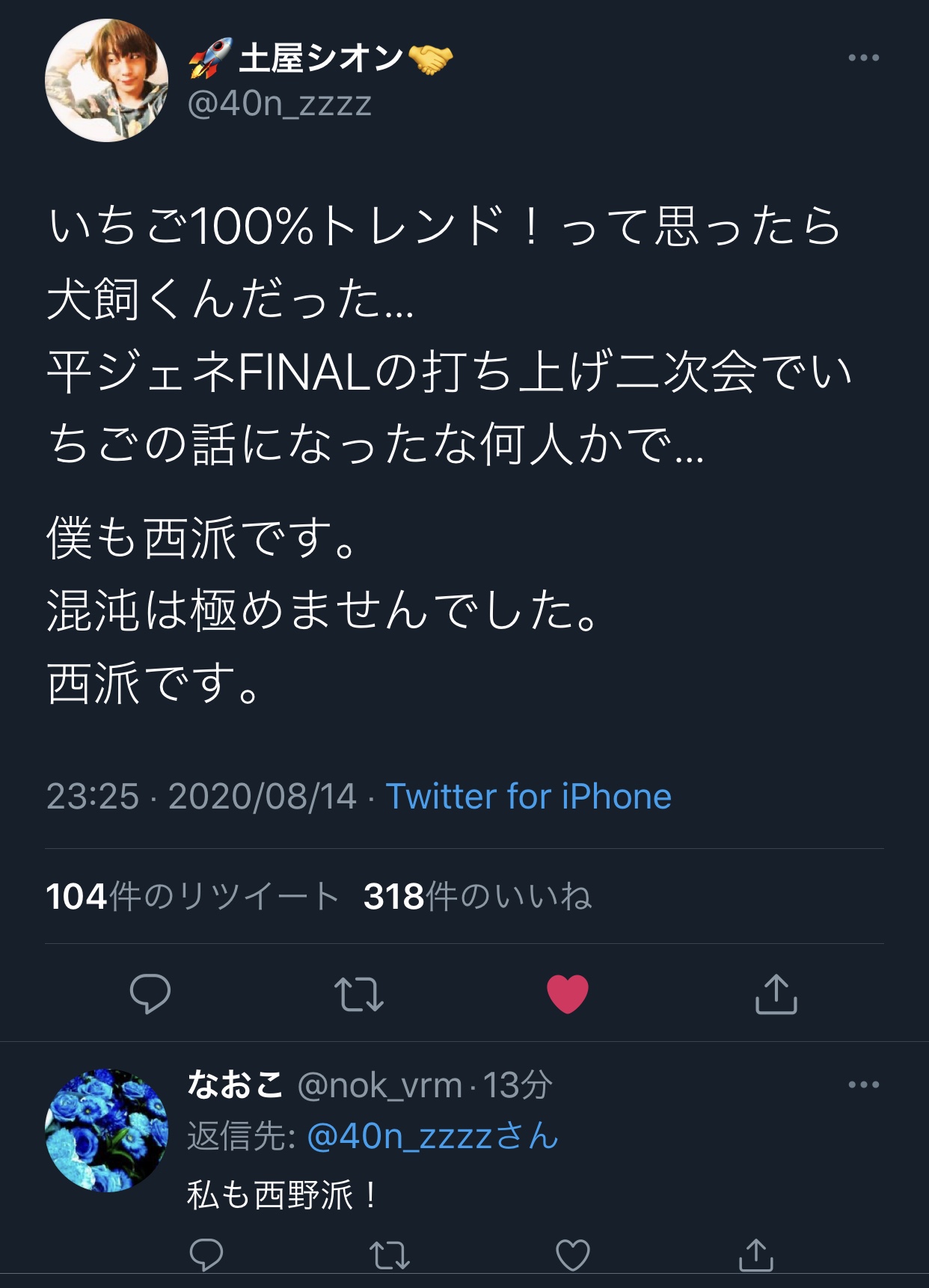
Task: Retweet 土屋シオン's tweet
Action: point(359,994)
